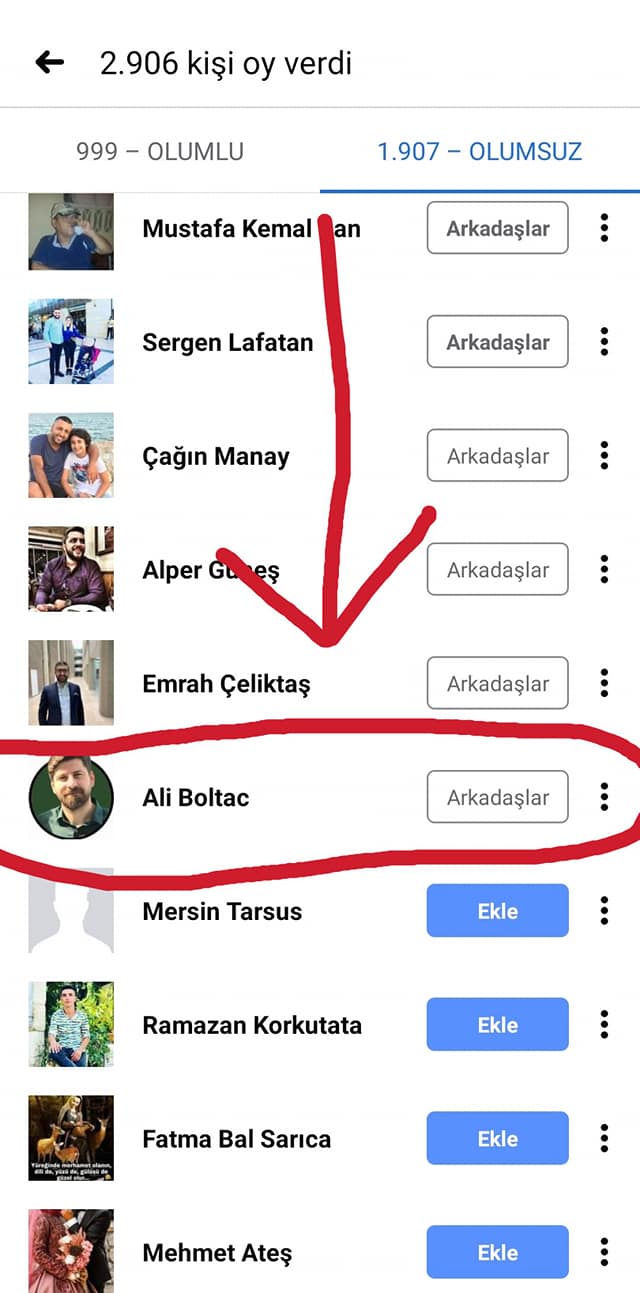640x1293 pixels.
Task: View Ramazan Korkutata's profile picture
Action: coord(71,1025)
